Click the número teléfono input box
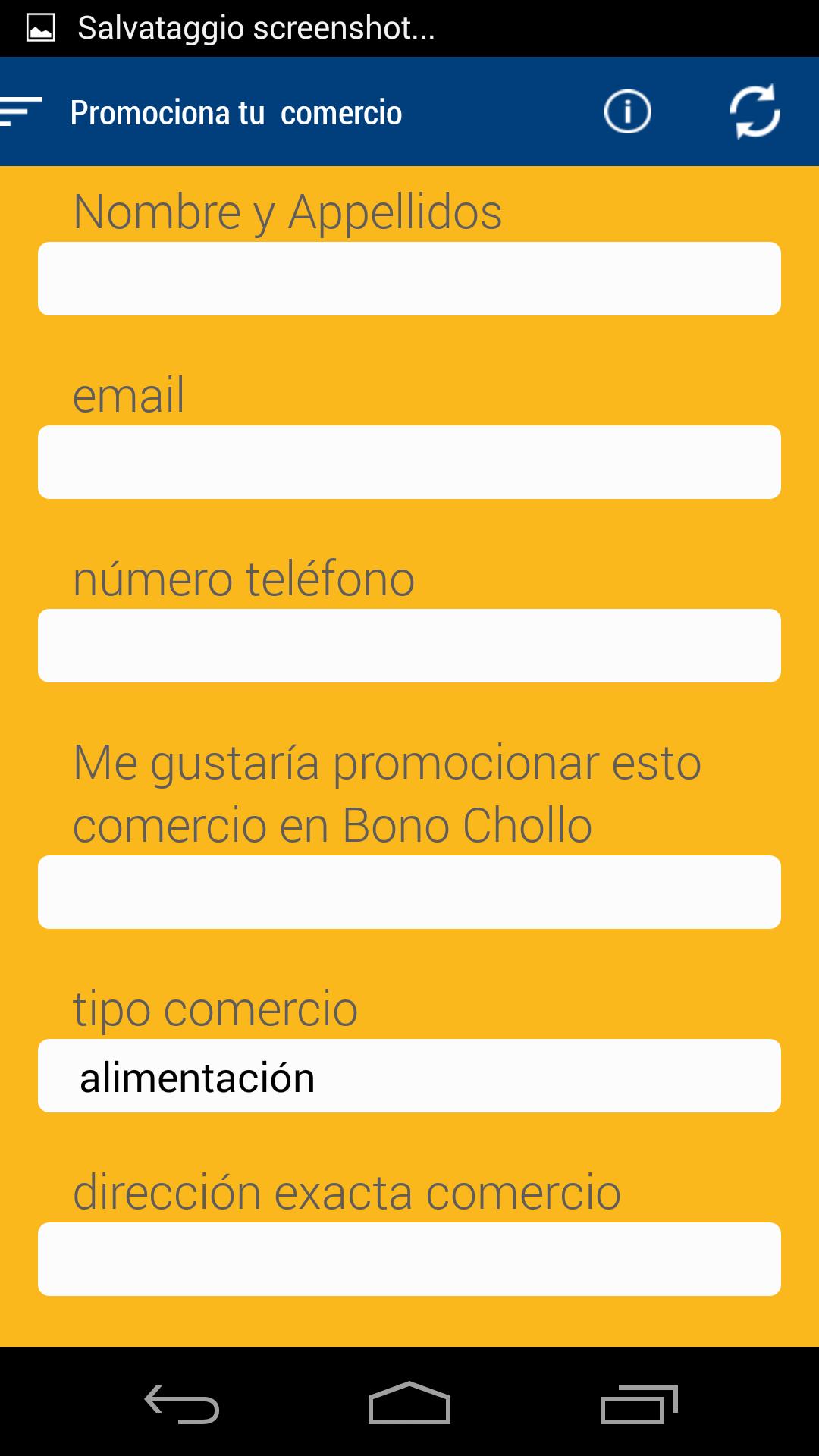Image resolution: width=819 pixels, height=1456 pixels. pos(409,645)
